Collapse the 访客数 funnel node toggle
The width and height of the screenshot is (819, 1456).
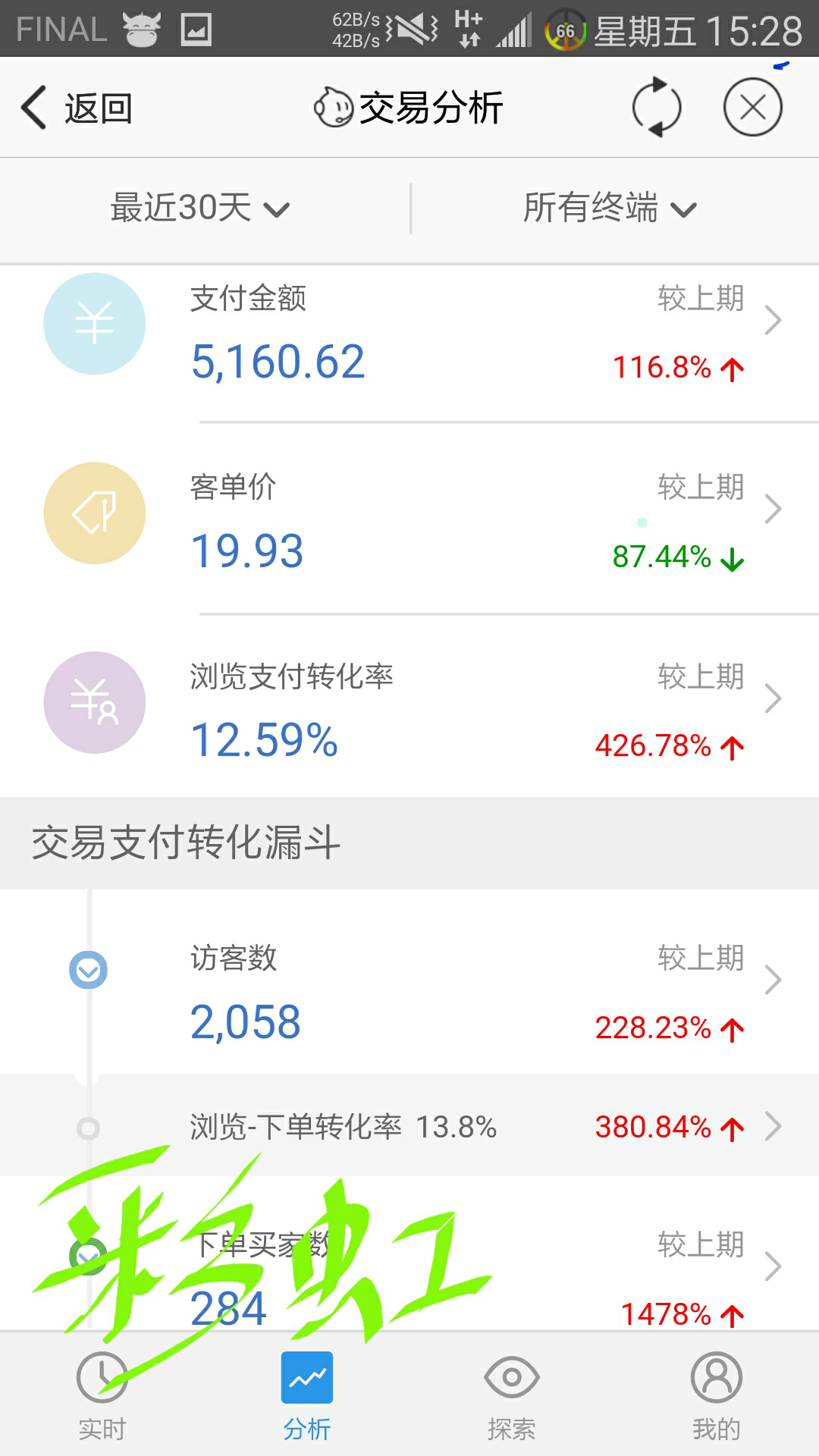pyautogui.click(x=89, y=968)
